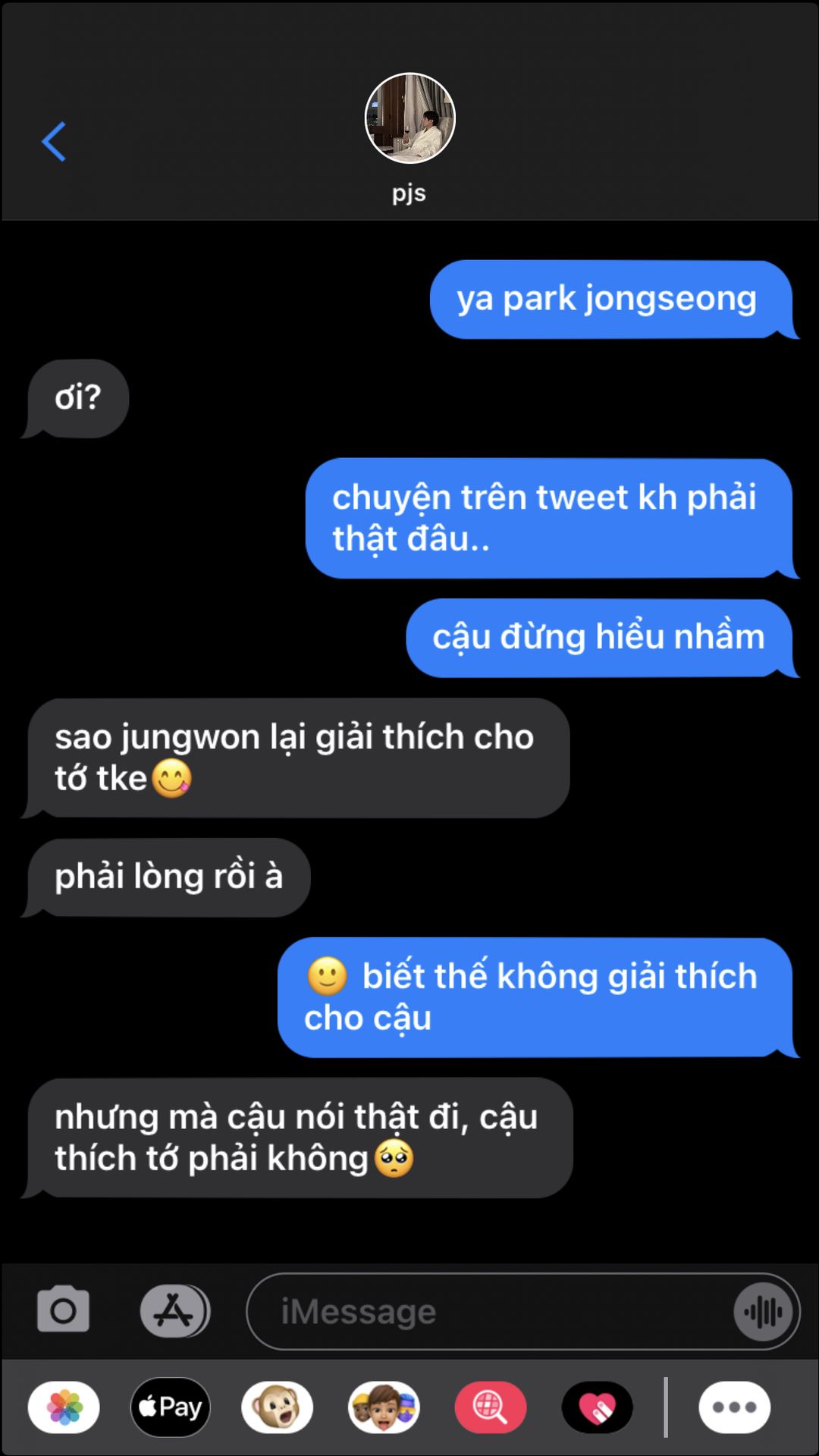This screenshot has width=819, height=1456.
Task: Open the #images search app
Action: [x=491, y=1407]
